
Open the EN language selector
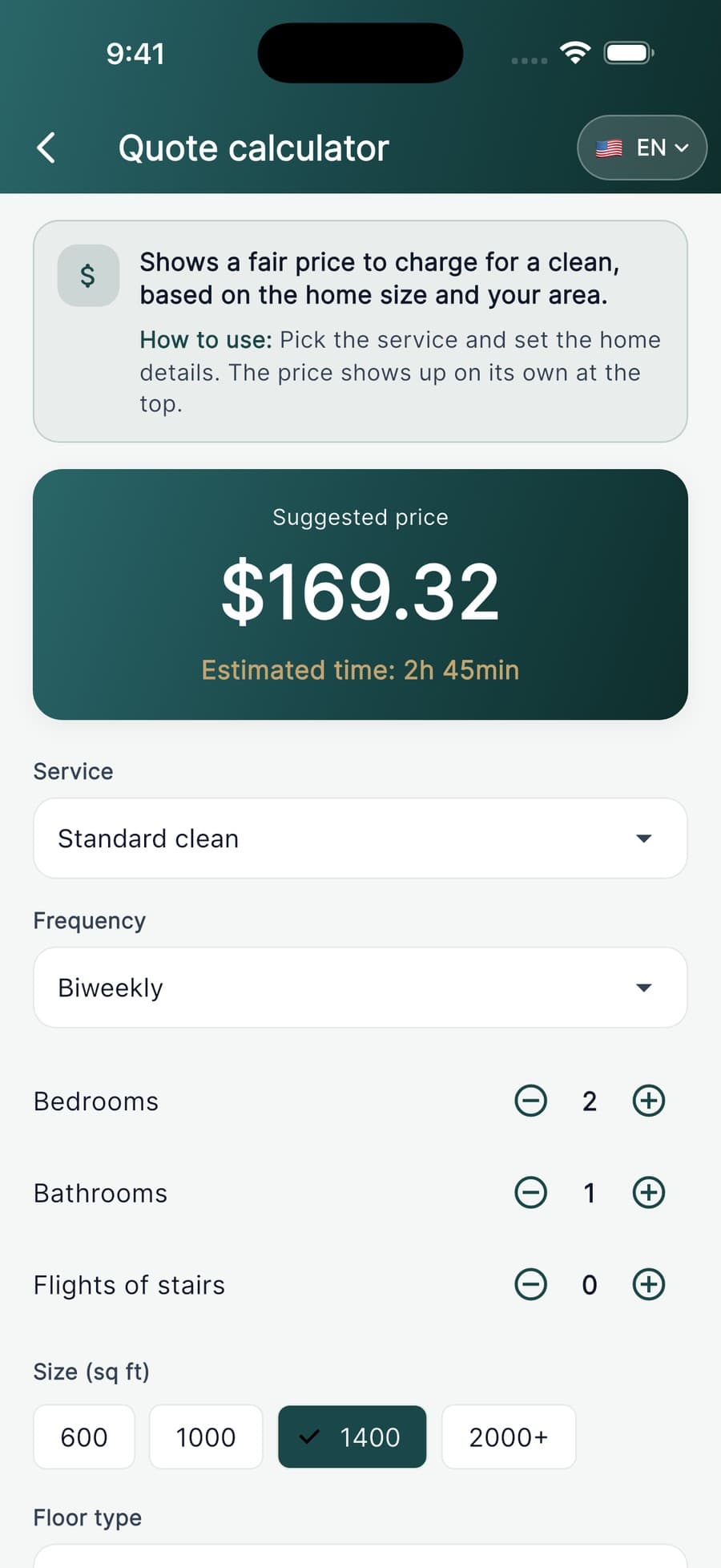(x=642, y=148)
